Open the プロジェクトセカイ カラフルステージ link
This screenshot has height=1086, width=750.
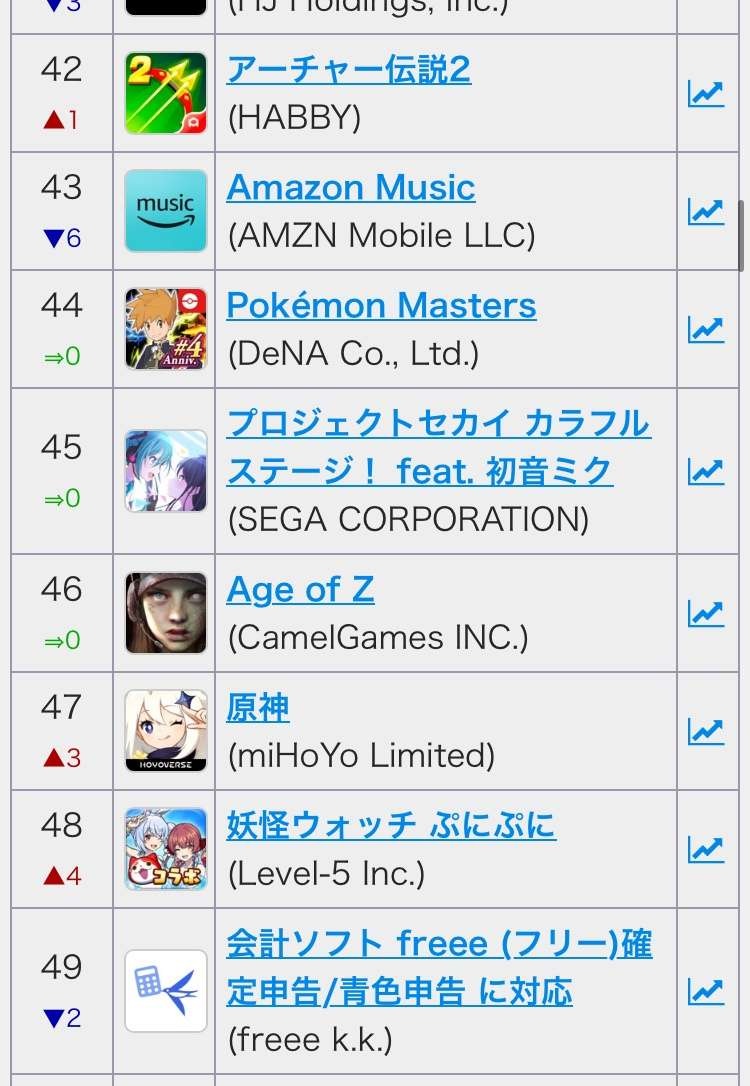(438, 447)
